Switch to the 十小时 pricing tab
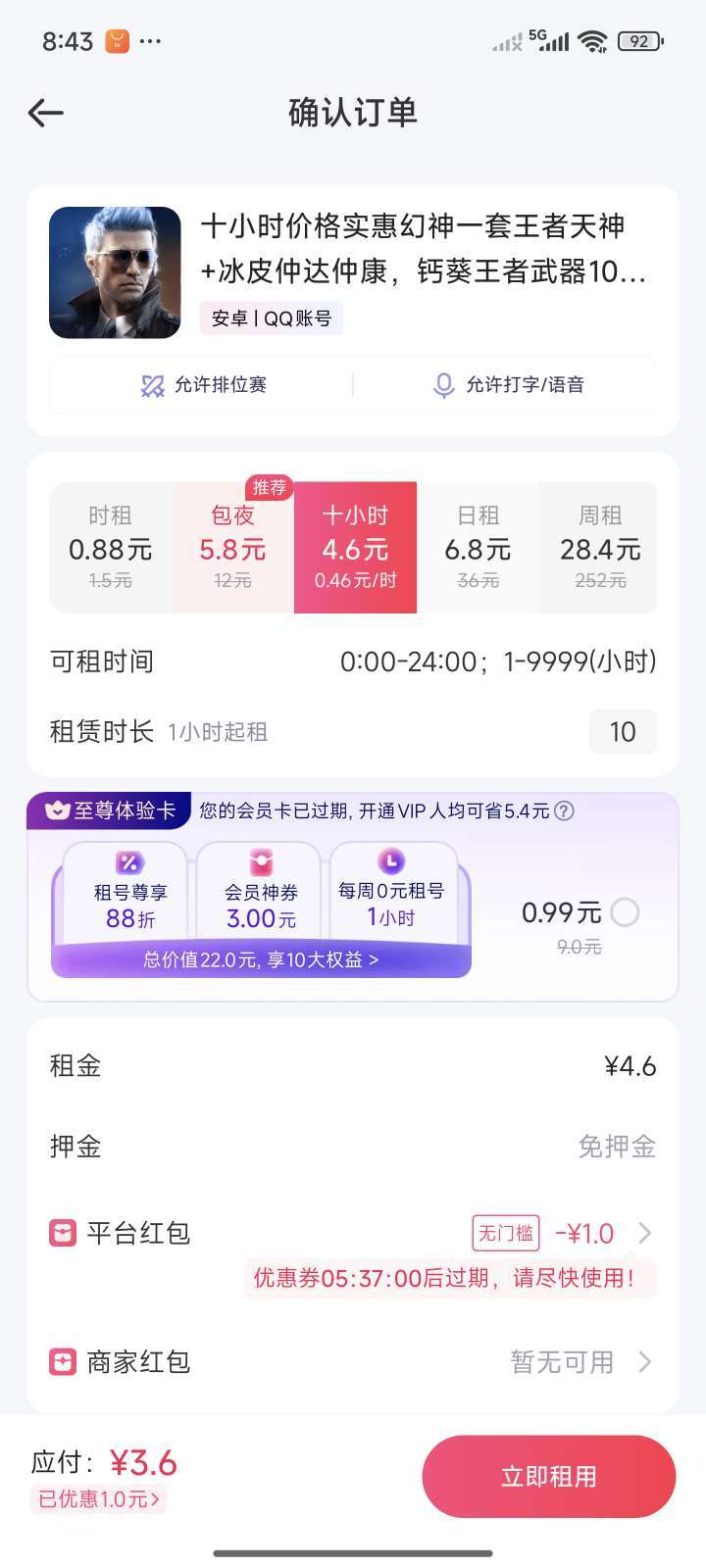This screenshot has height=1568, width=706. (x=355, y=547)
